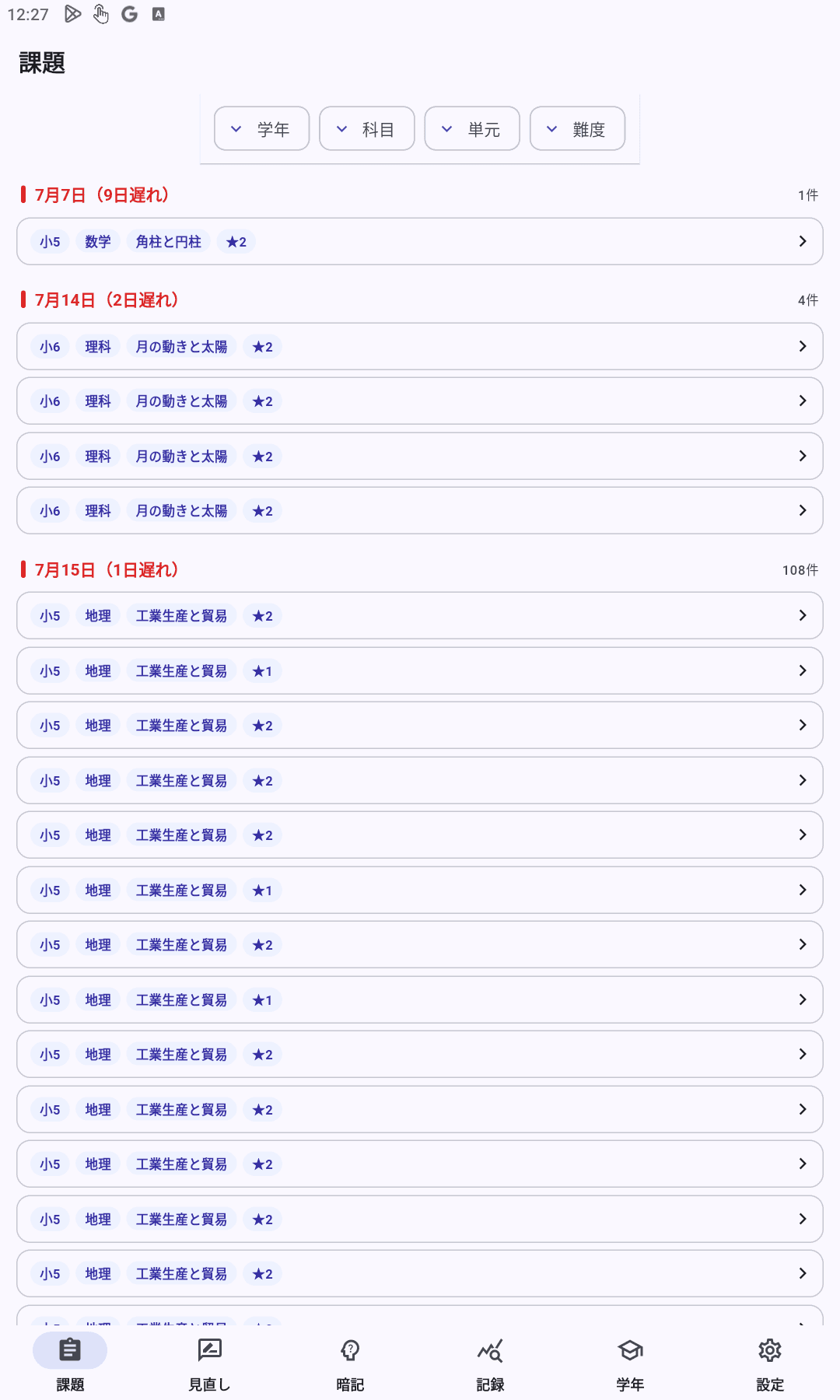840x1400 pixels.
Task: Expand the 難度 filter dropdown
Action: pyautogui.click(x=577, y=128)
